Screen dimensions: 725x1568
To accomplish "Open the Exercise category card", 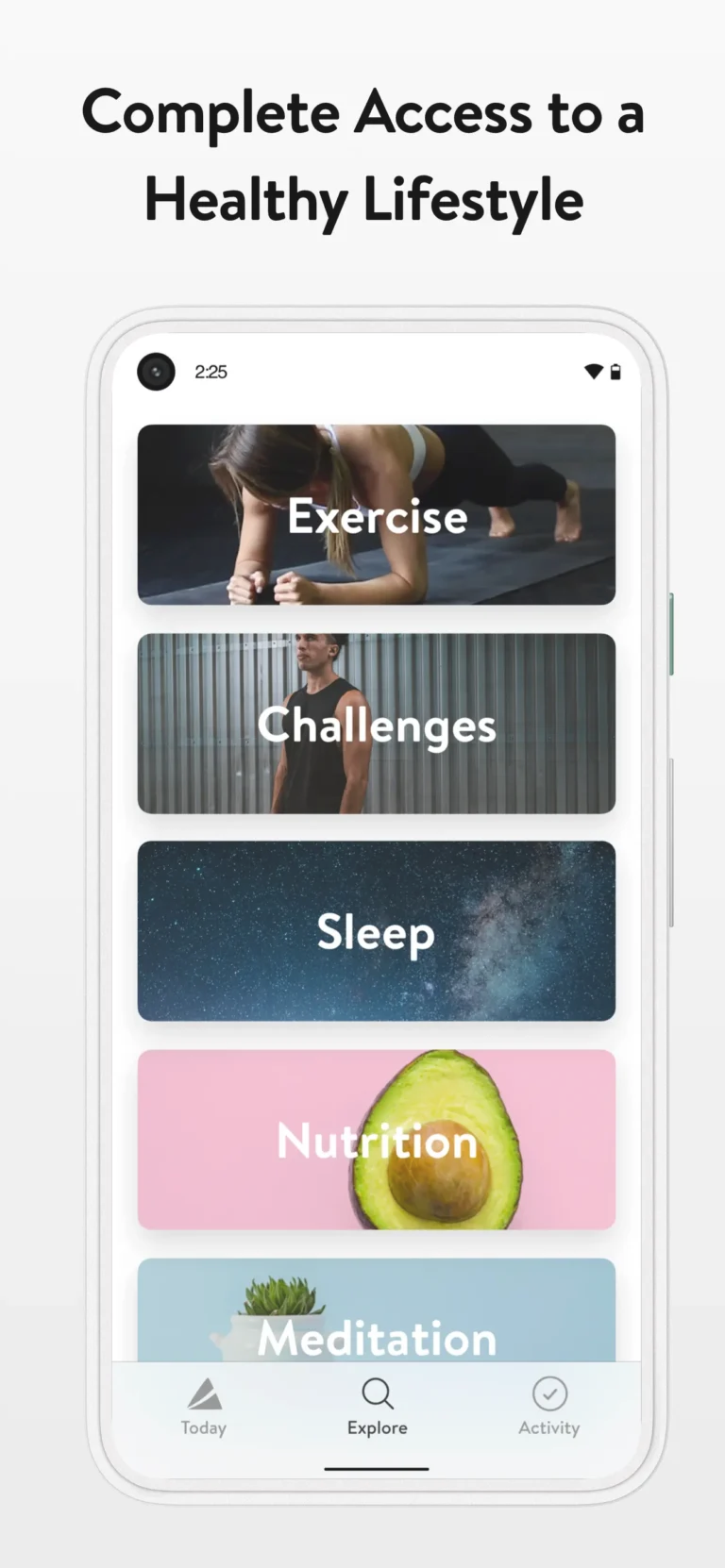I will [x=377, y=515].
